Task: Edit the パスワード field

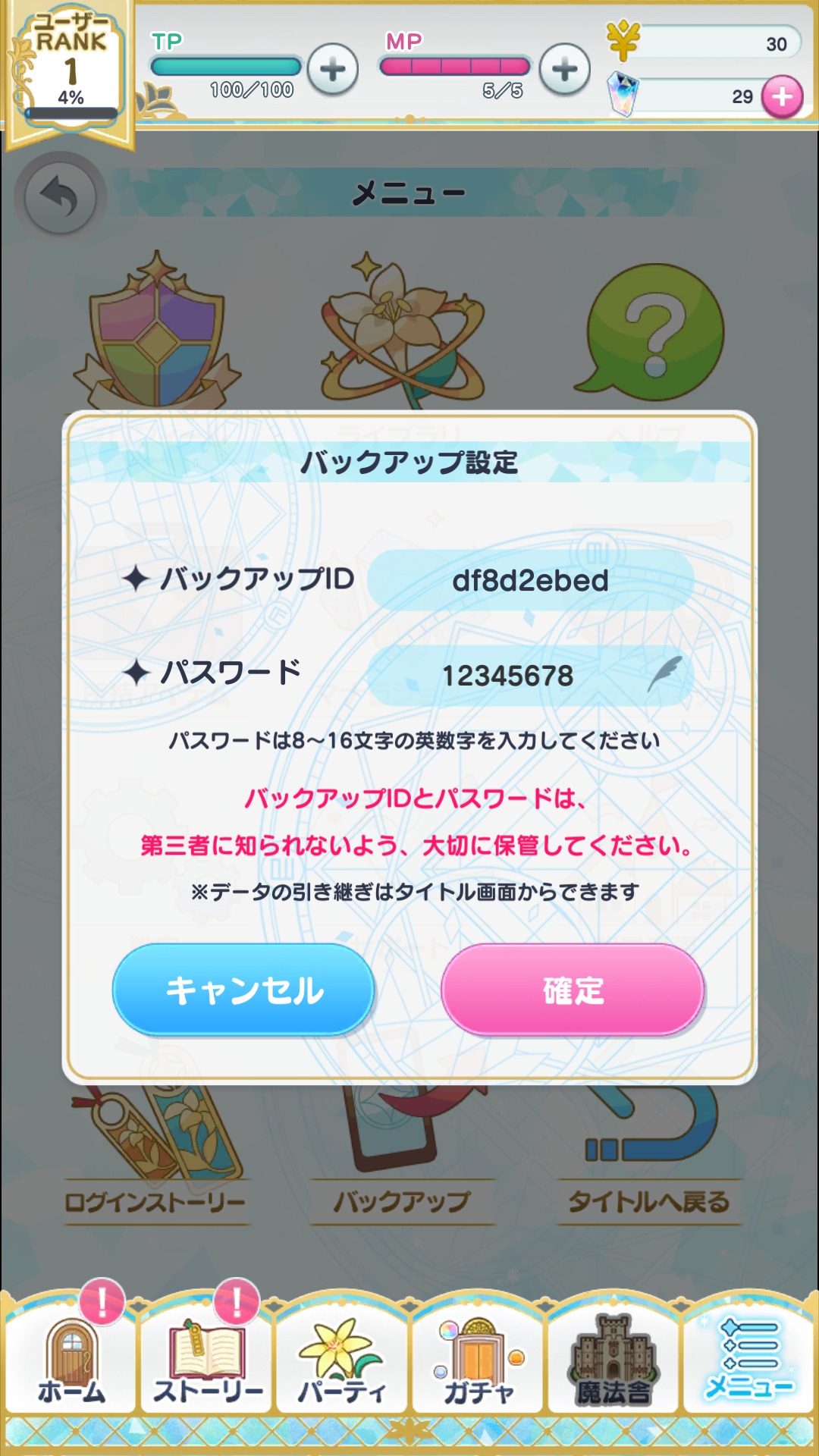Action: tap(531, 675)
